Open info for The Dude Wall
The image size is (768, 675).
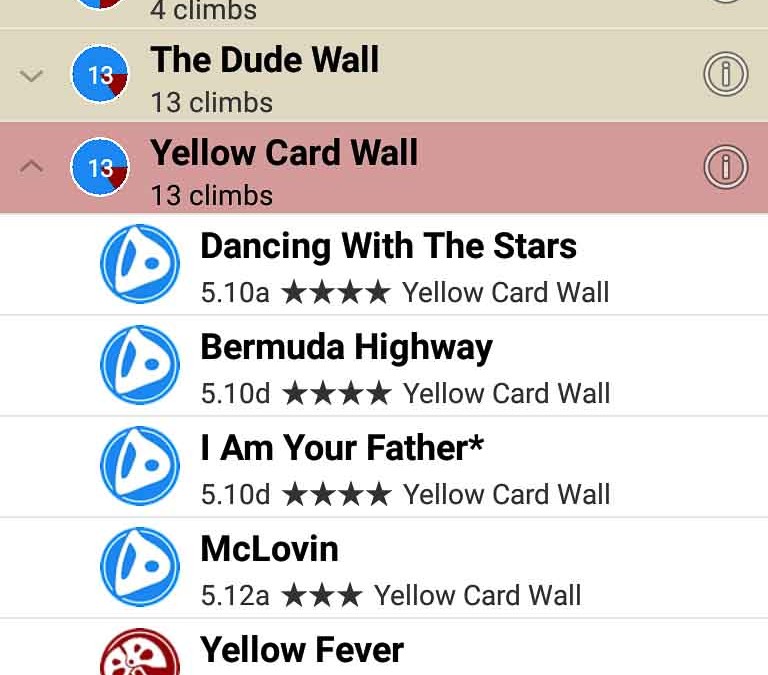(725, 75)
